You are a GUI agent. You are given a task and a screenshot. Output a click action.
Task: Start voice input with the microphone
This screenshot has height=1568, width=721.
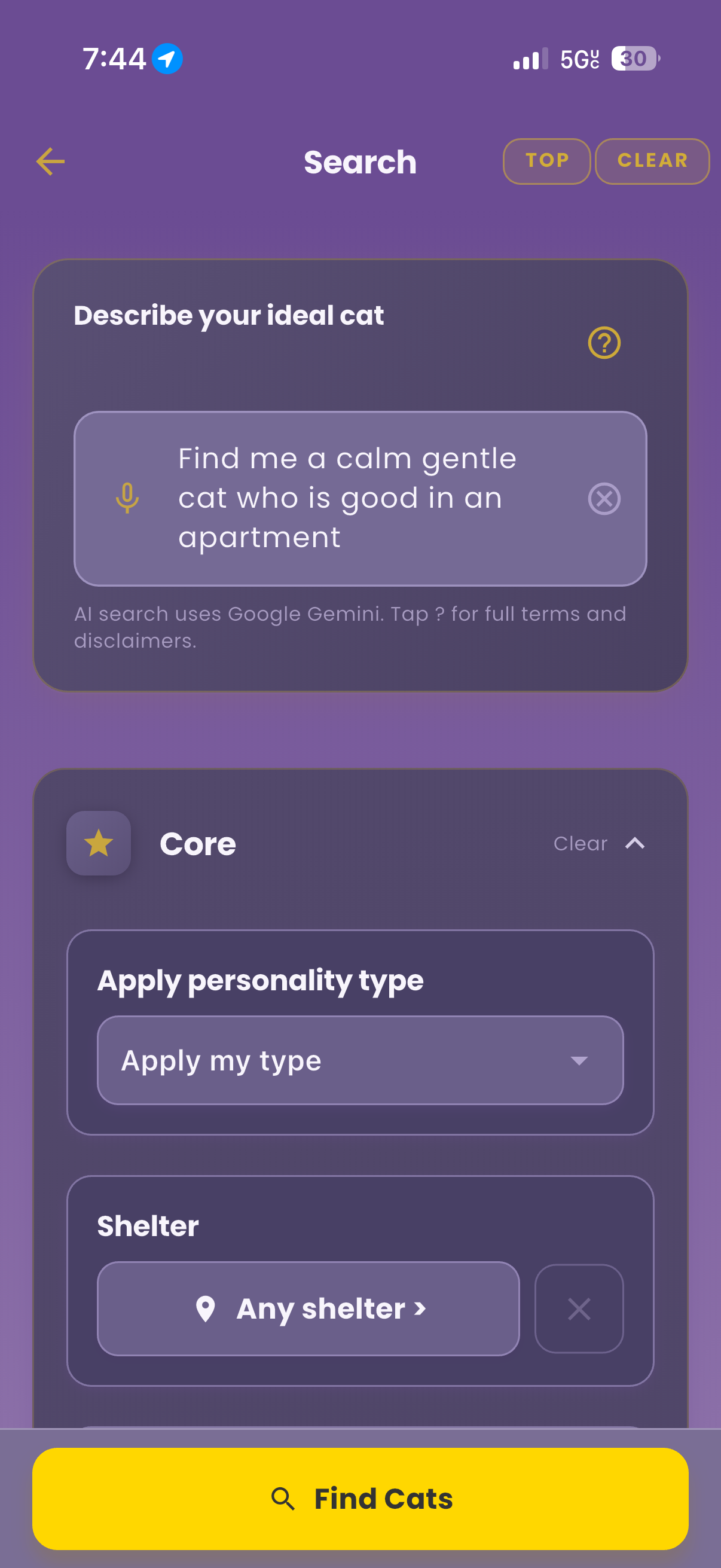point(127,498)
